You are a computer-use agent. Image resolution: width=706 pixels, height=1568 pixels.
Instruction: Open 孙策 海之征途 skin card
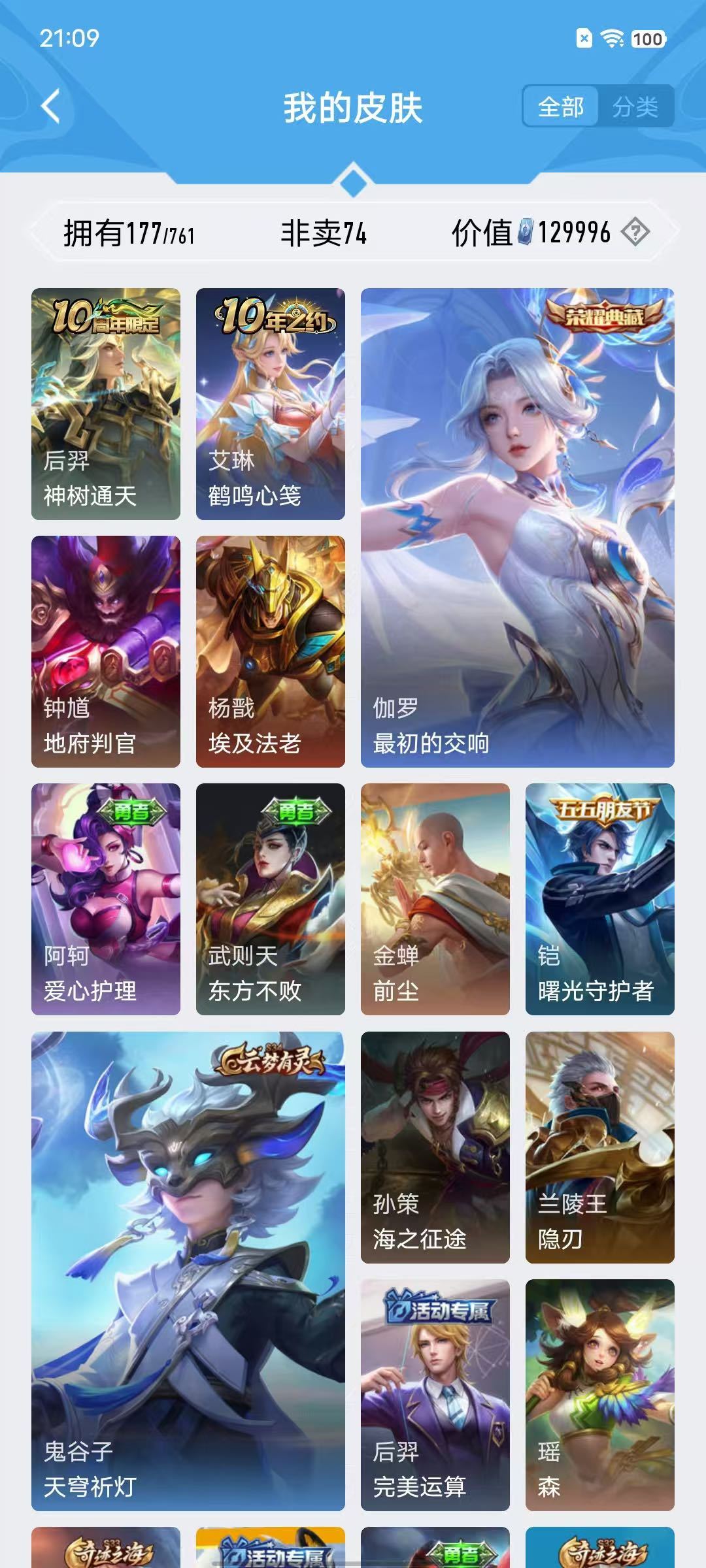(435, 1147)
